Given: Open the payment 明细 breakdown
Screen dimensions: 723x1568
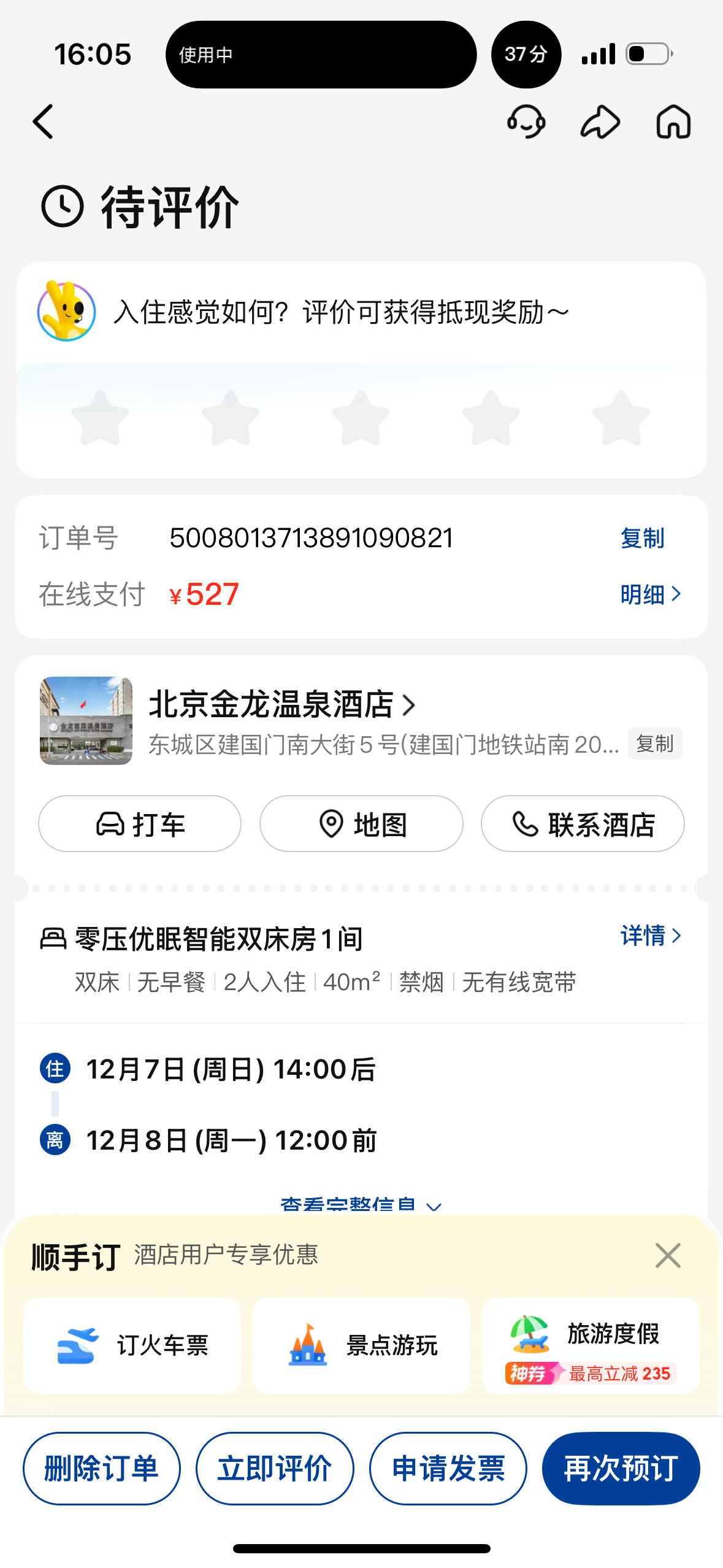Looking at the screenshot, I should pyautogui.click(x=650, y=594).
